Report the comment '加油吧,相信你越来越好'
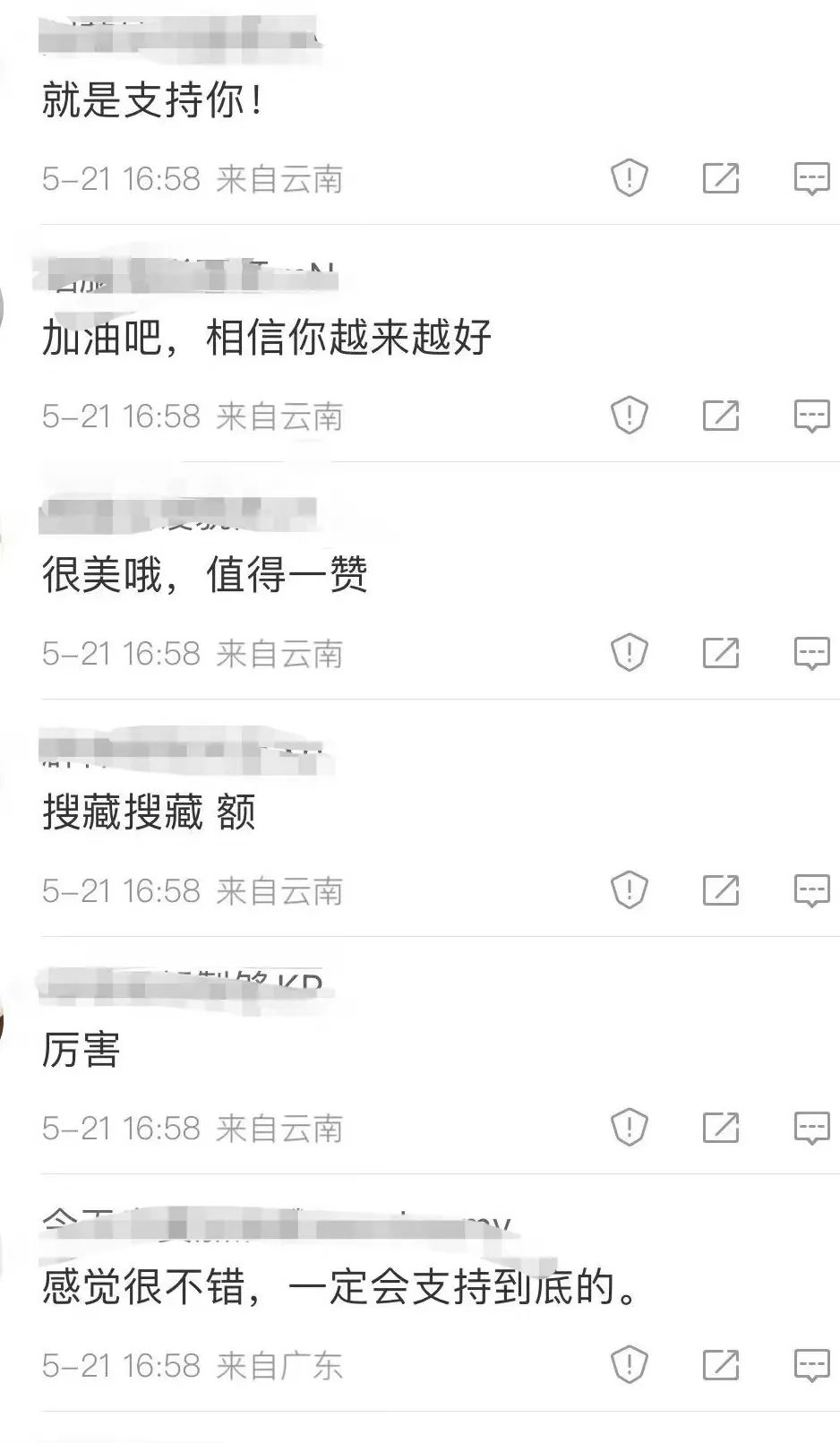 point(629,415)
